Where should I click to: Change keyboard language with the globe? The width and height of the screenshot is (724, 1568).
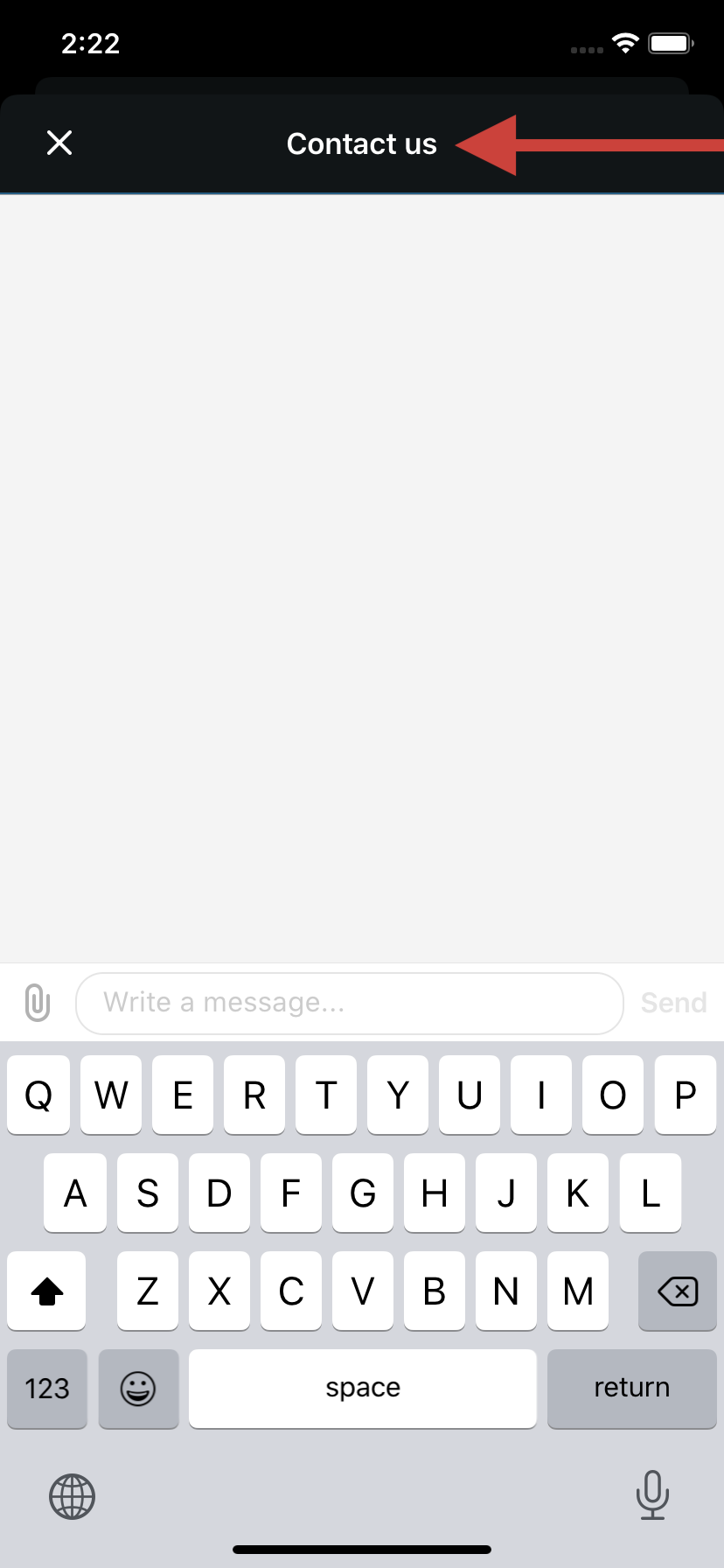tap(72, 1496)
